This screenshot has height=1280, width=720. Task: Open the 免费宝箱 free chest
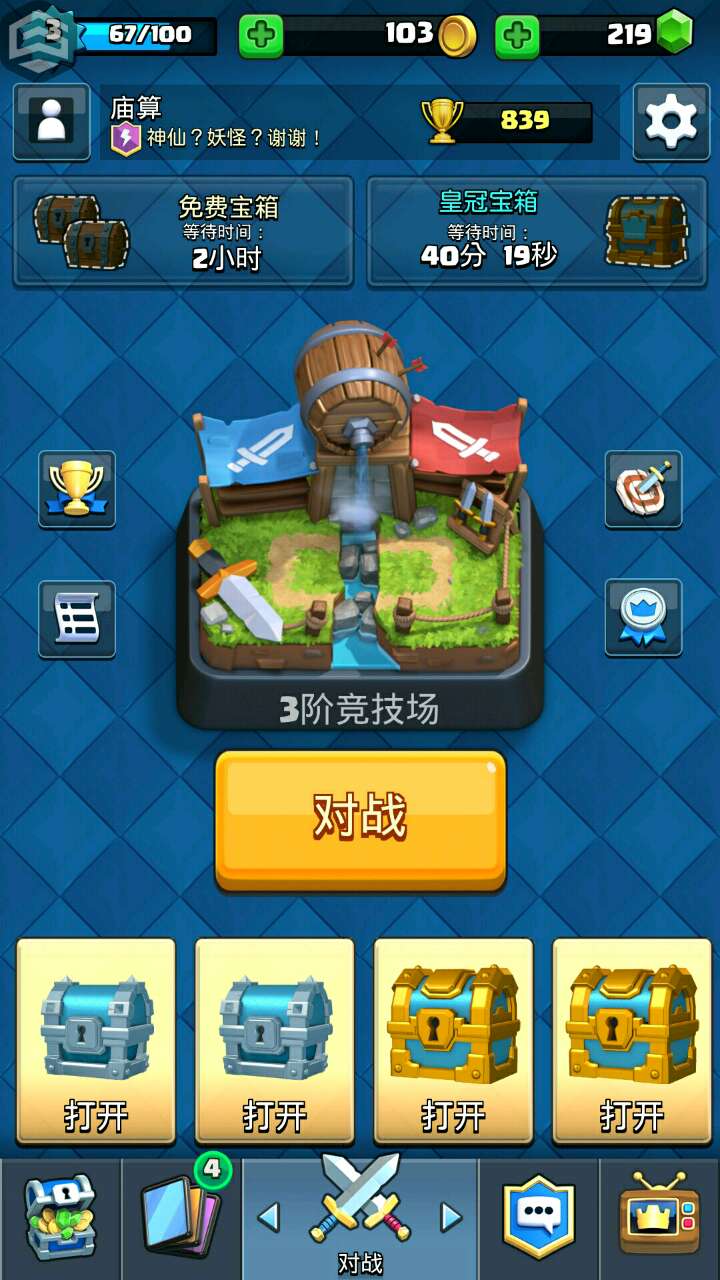(x=183, y=232)
